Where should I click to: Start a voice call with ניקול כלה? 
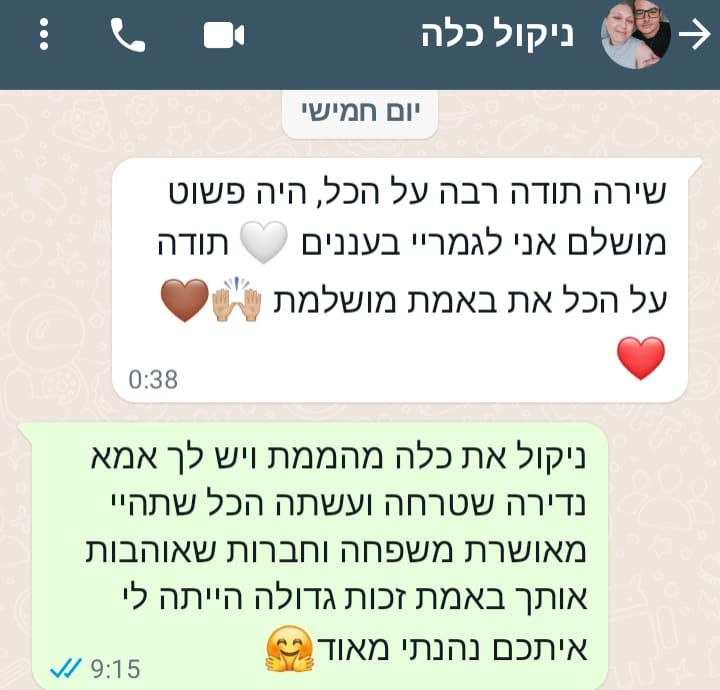tap(128, 36)
